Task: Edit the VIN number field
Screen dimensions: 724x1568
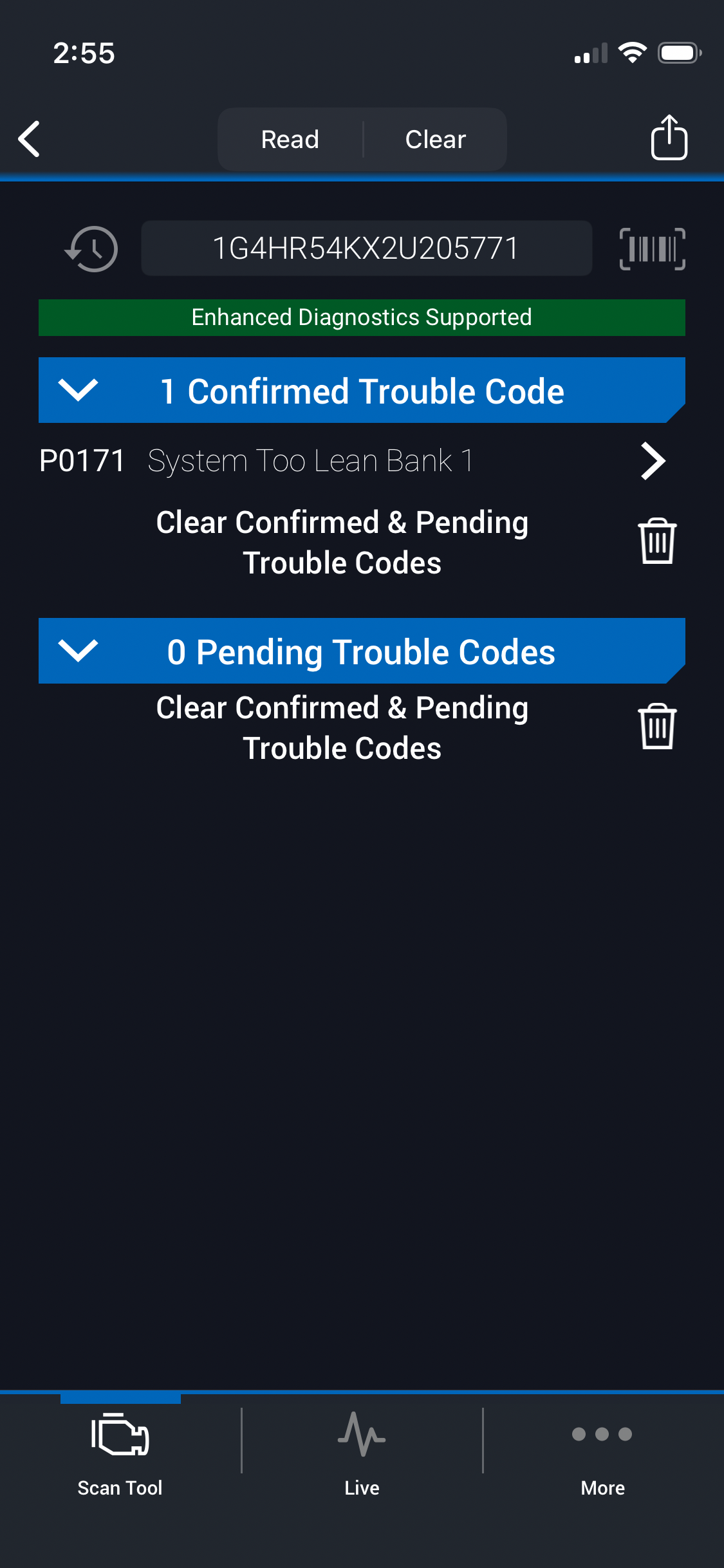Action: pyautogui.click(x=366, y=248)
